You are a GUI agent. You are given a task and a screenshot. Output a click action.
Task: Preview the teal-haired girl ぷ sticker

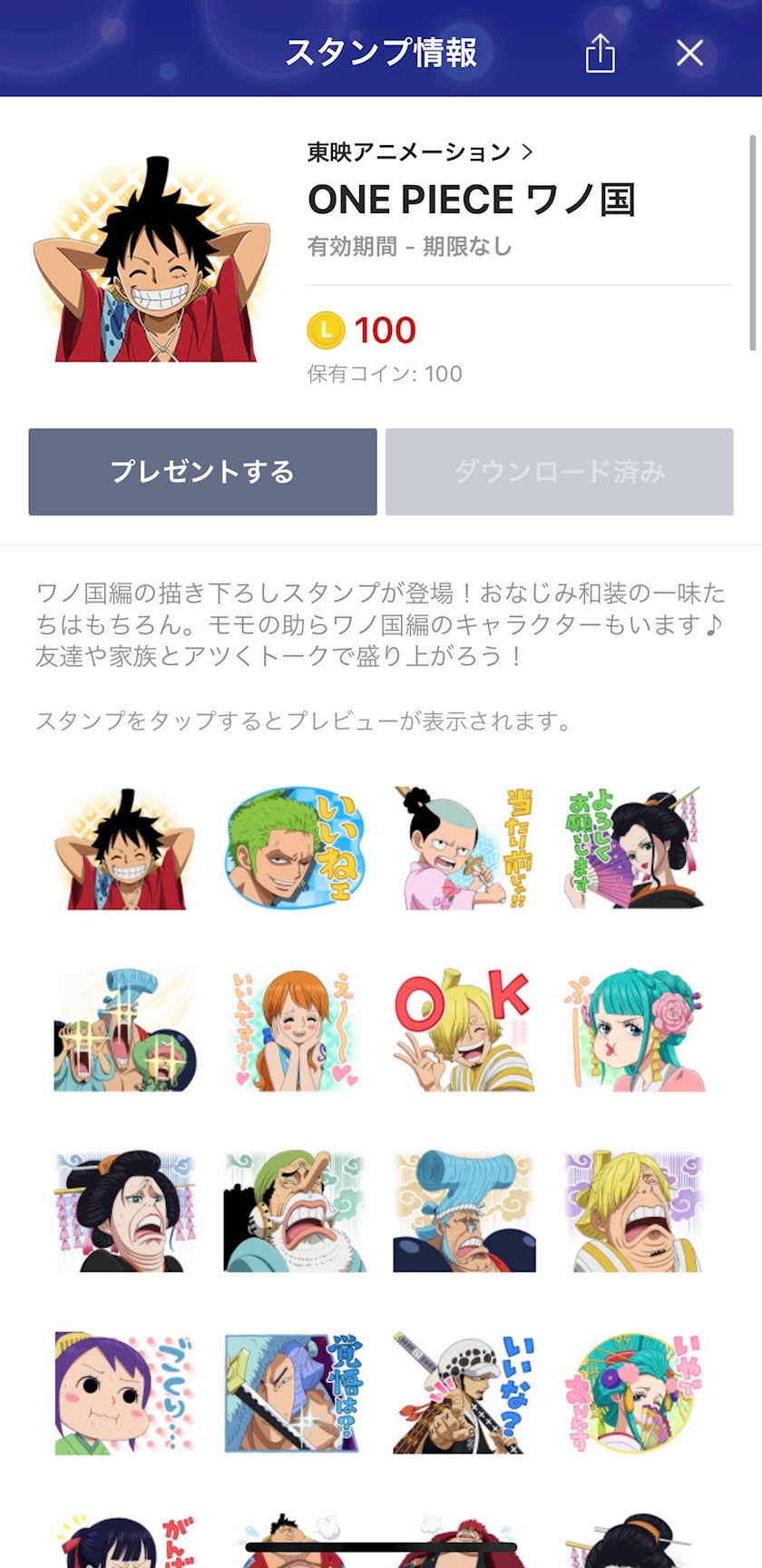(x=634, y=1030)
